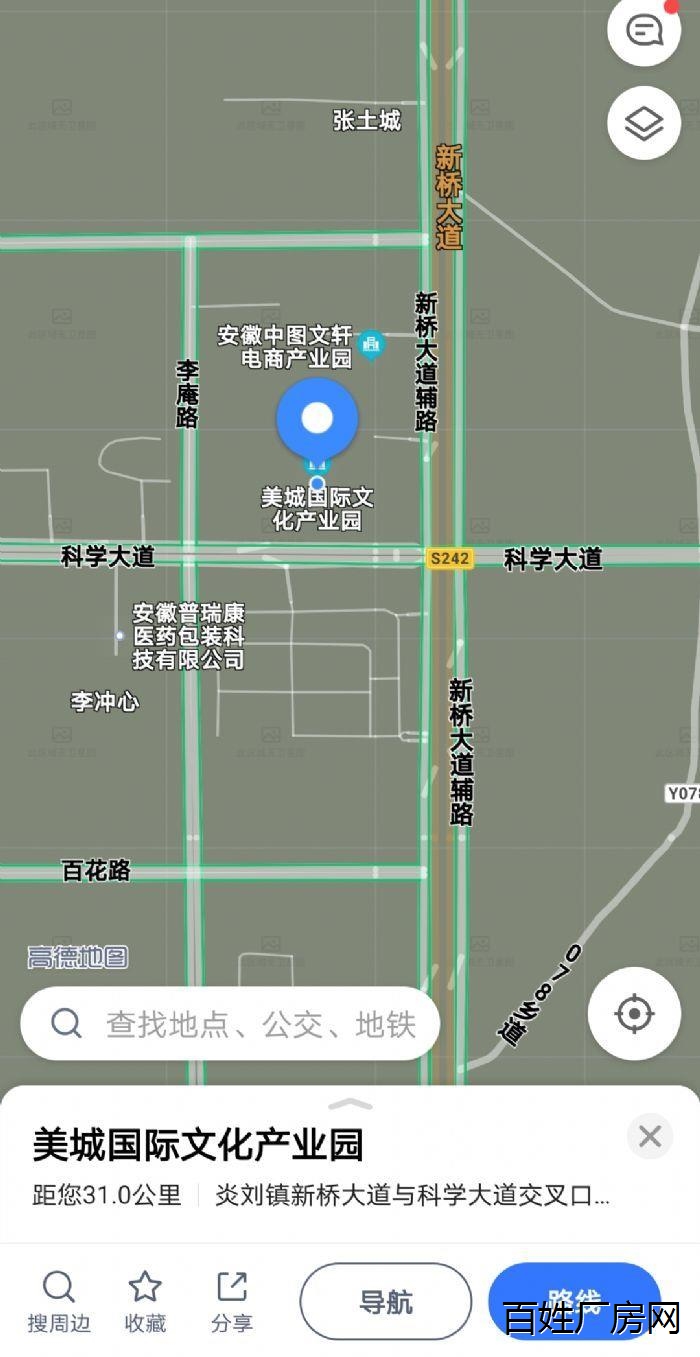This screenshot has height=1357, width=700.
Task: Save this place with 收藏
Action: tap(145, 1301)
